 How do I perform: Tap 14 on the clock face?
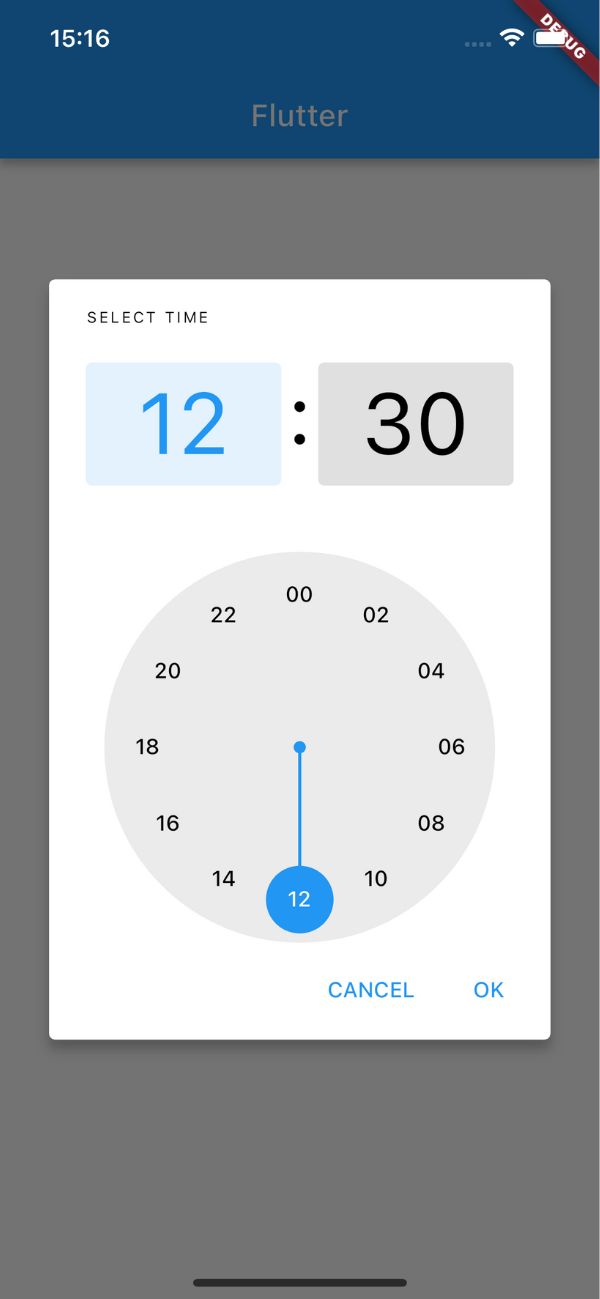tap(224, 879)
